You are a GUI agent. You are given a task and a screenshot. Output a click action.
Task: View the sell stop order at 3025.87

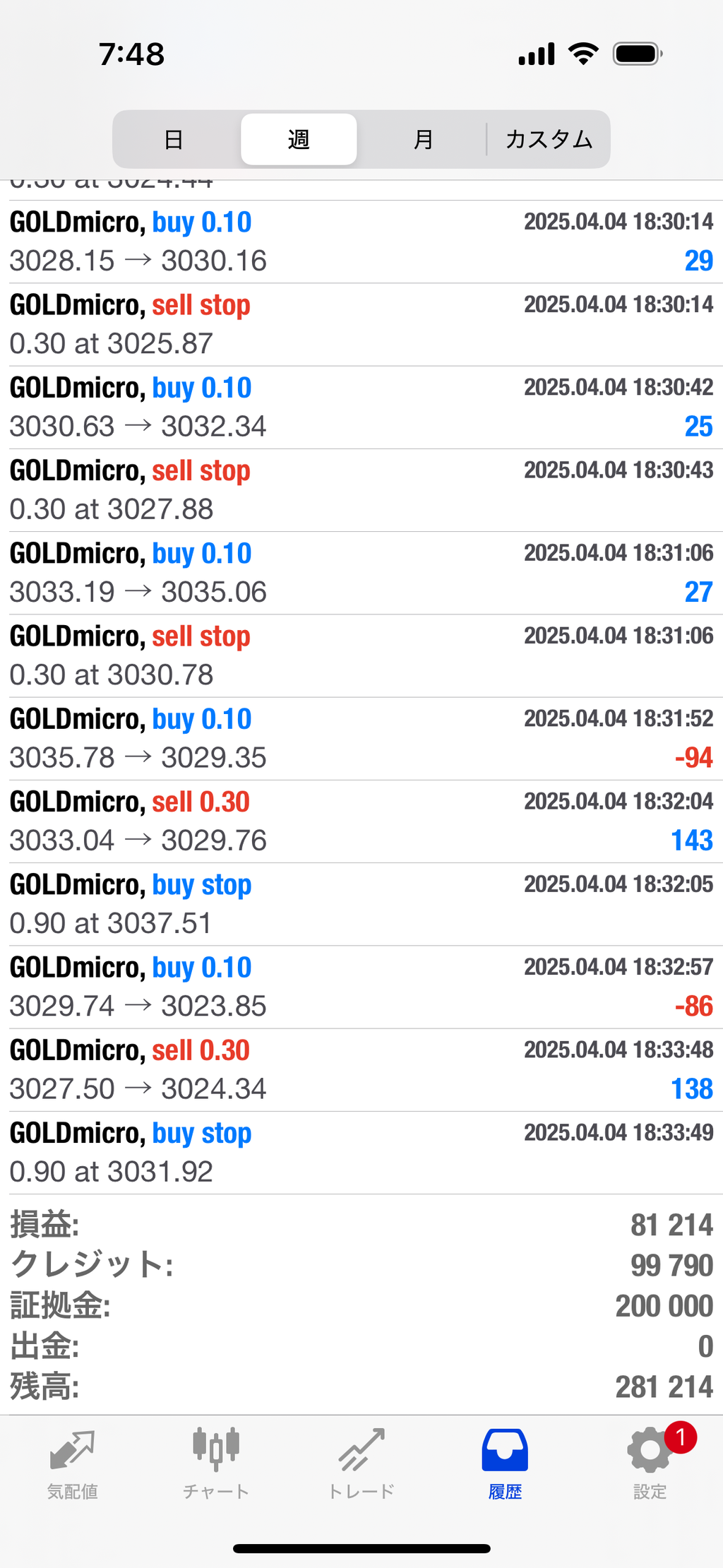point(361,324)
